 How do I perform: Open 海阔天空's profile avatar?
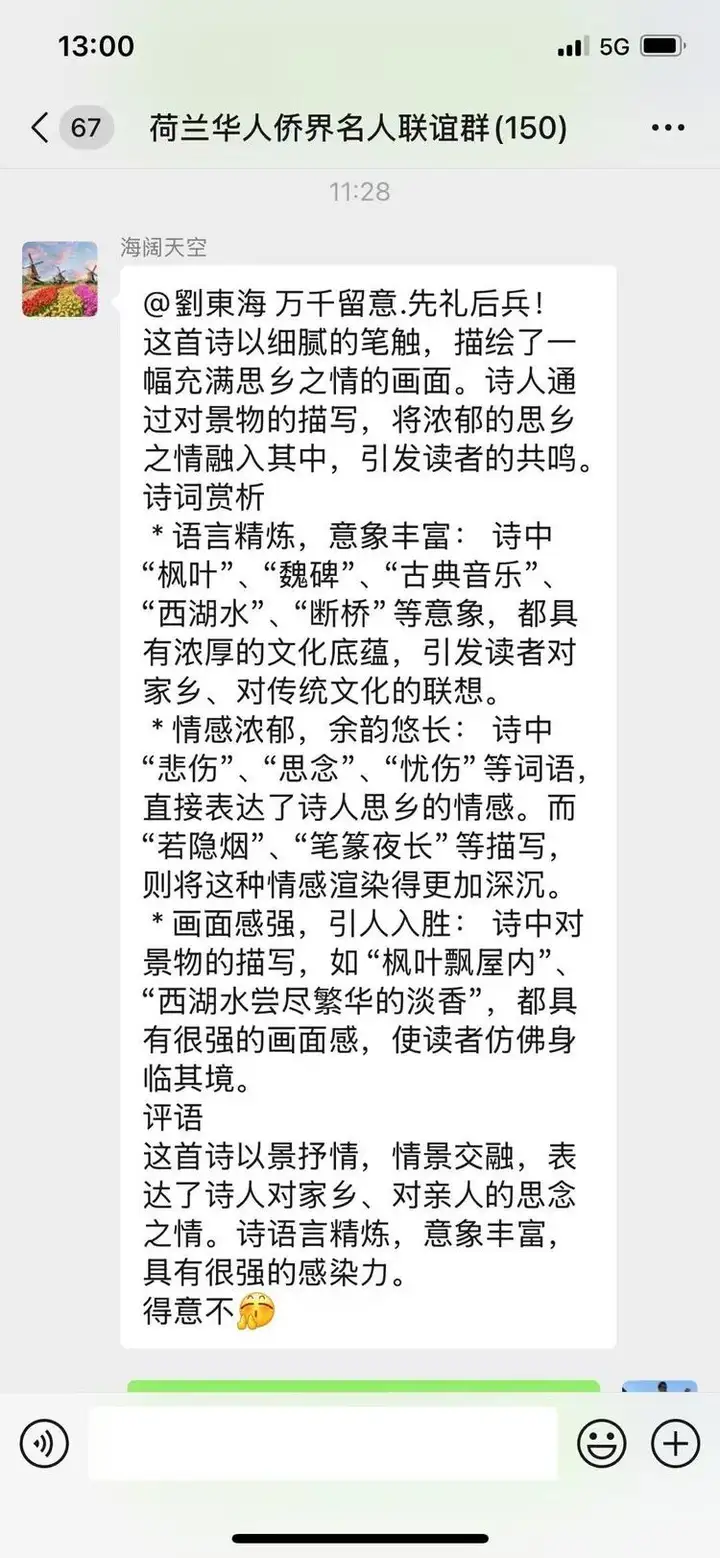tap(60, 279)
